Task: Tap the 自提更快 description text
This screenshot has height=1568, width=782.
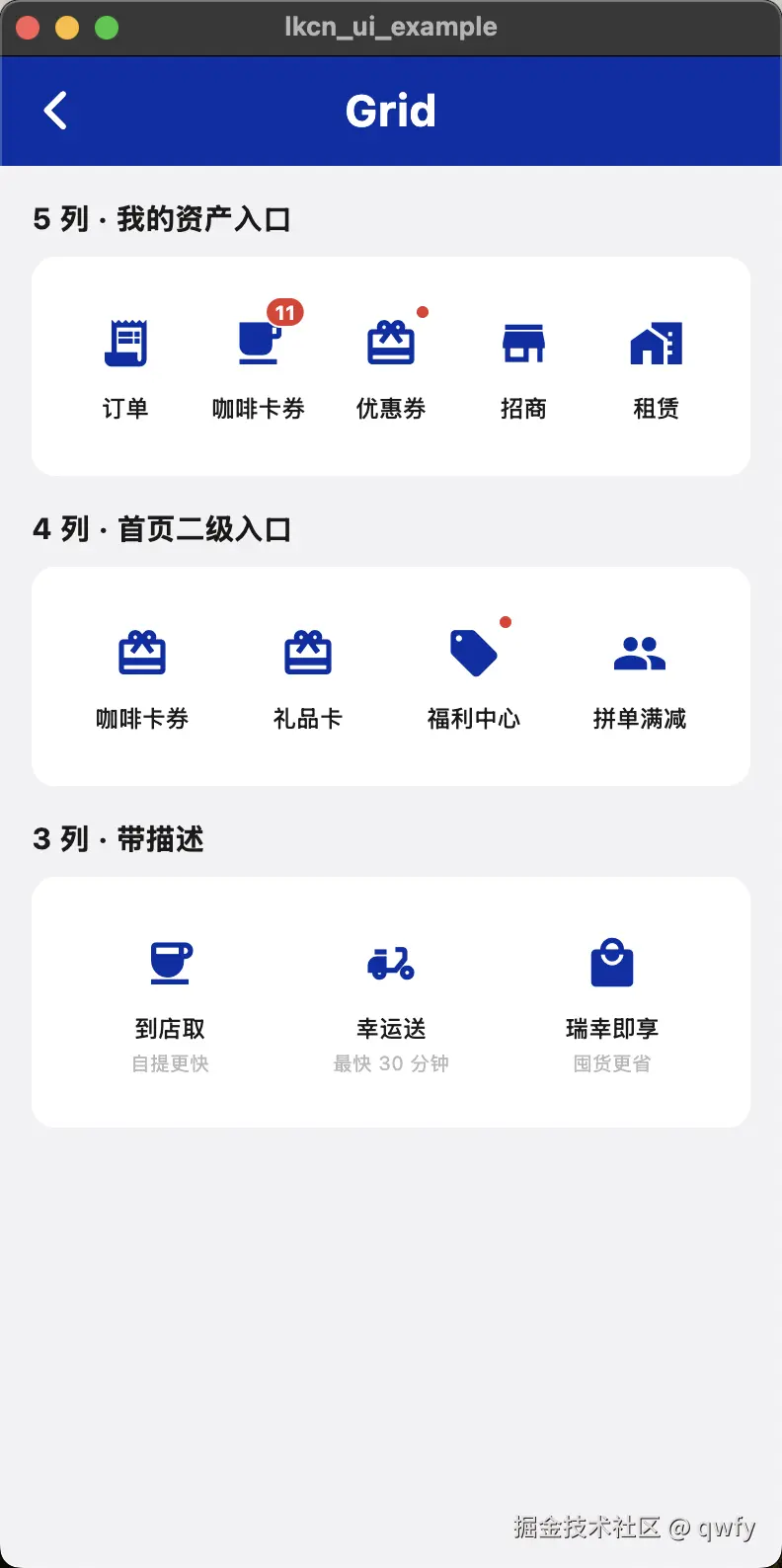Action: click(x=170, y=1064)
